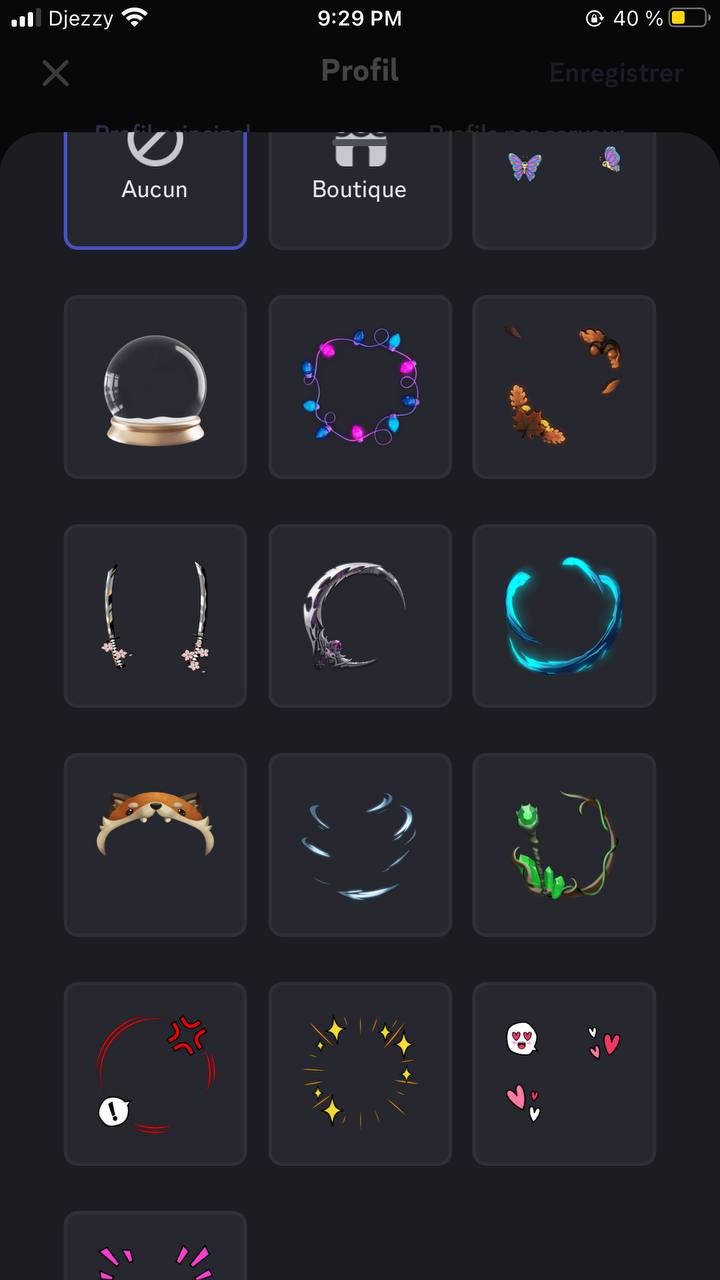Select the snow globe decoration
The image size is (720, 1280).
pos(155,387)
